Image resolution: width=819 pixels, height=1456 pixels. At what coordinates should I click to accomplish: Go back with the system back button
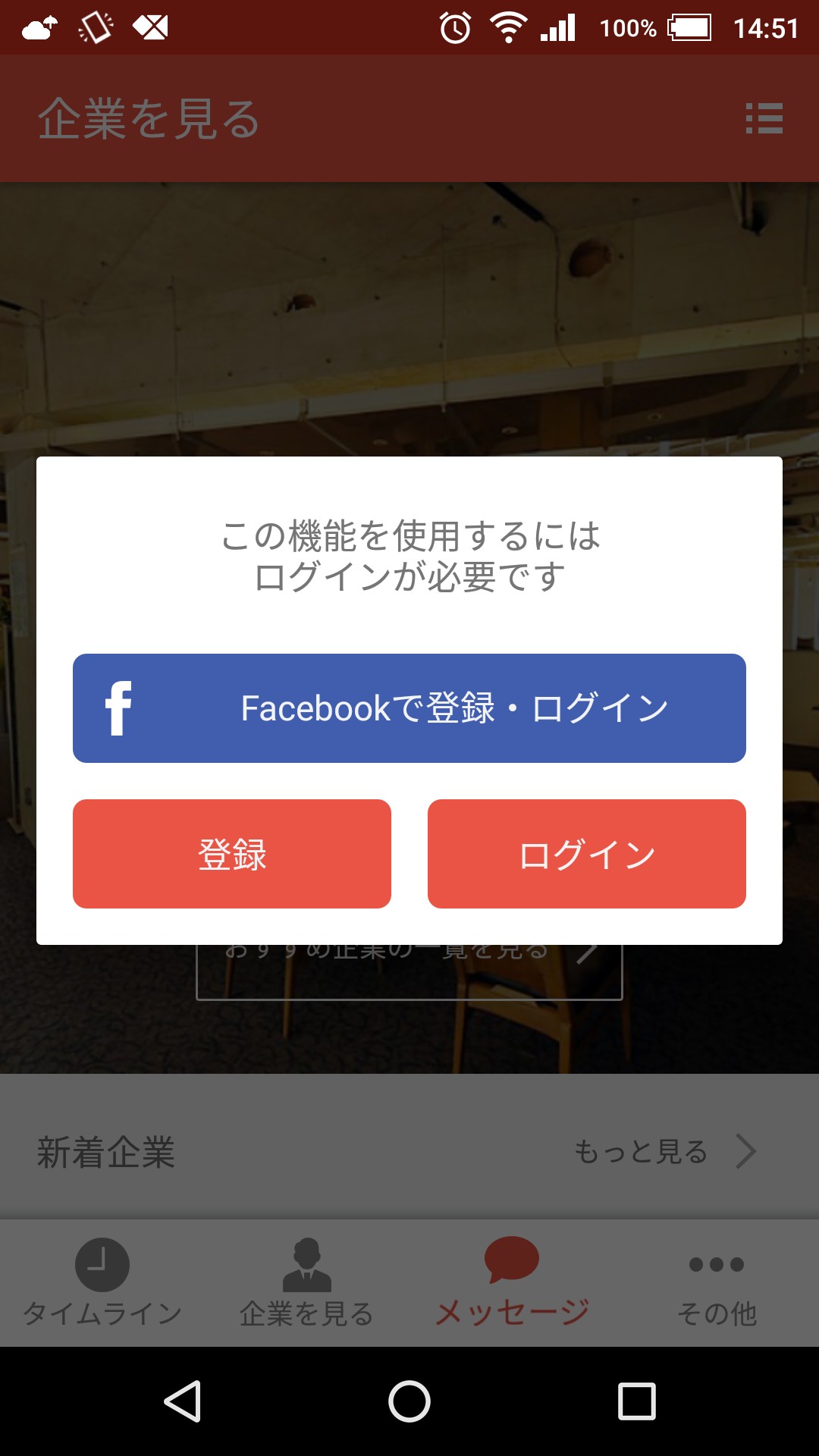182,1401
